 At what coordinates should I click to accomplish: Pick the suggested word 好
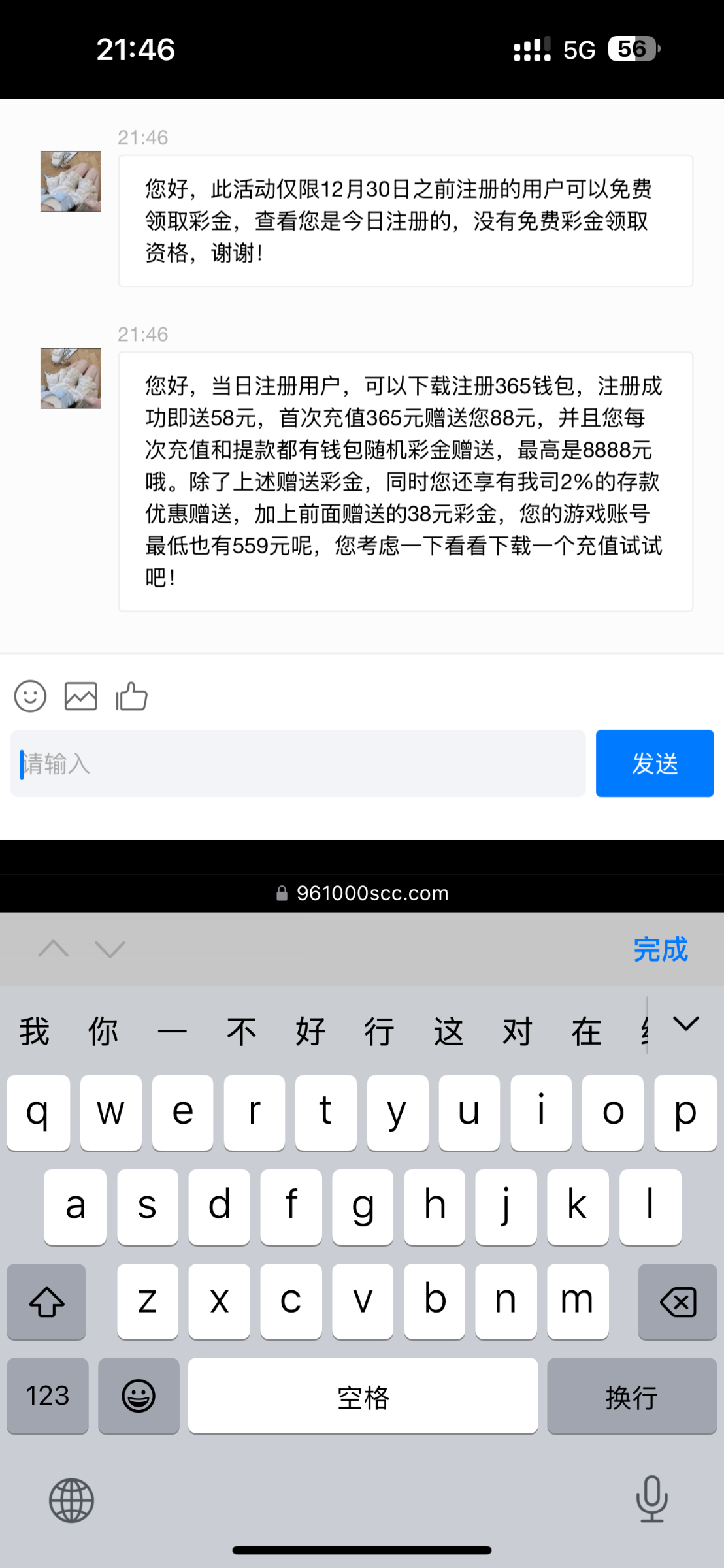310,1032
